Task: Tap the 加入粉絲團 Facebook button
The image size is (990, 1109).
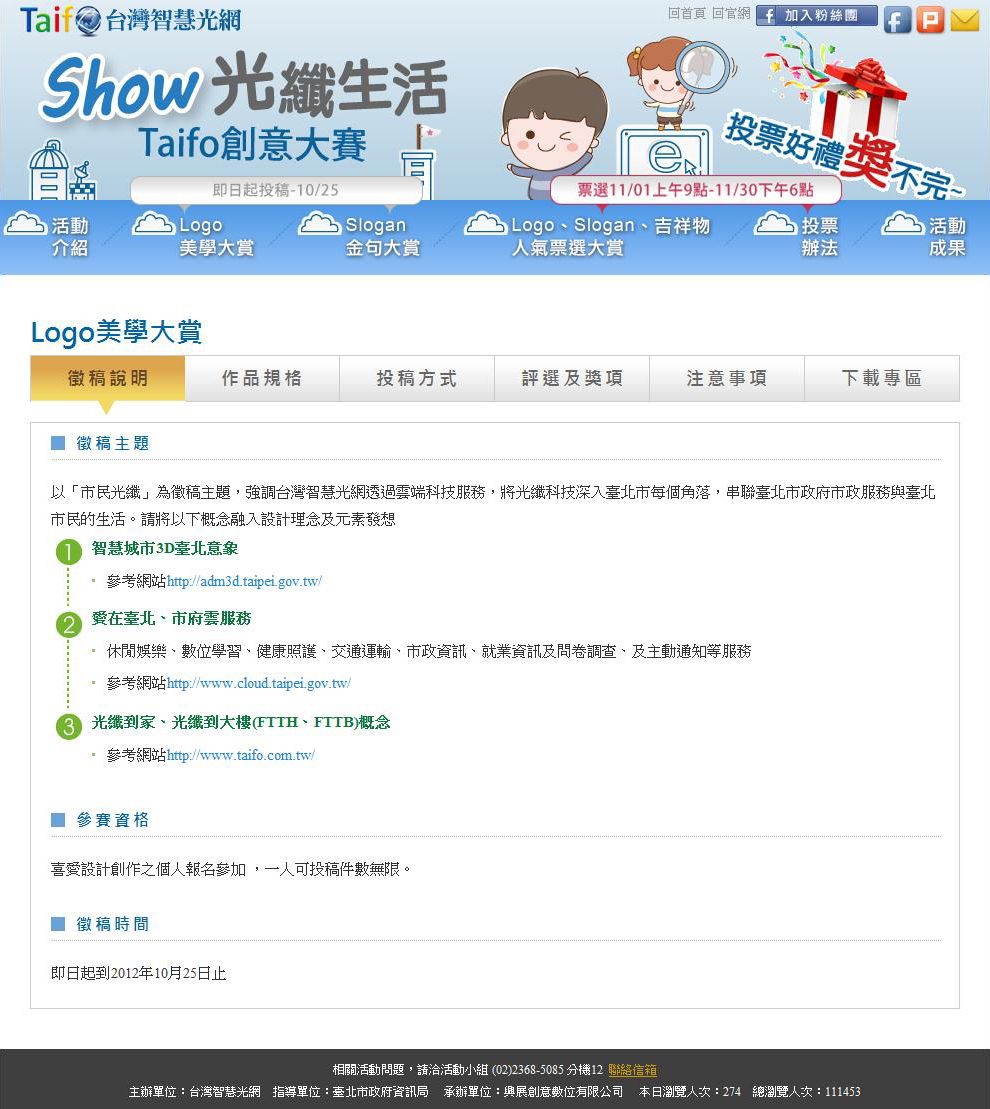Action: (x=816, y=16)
